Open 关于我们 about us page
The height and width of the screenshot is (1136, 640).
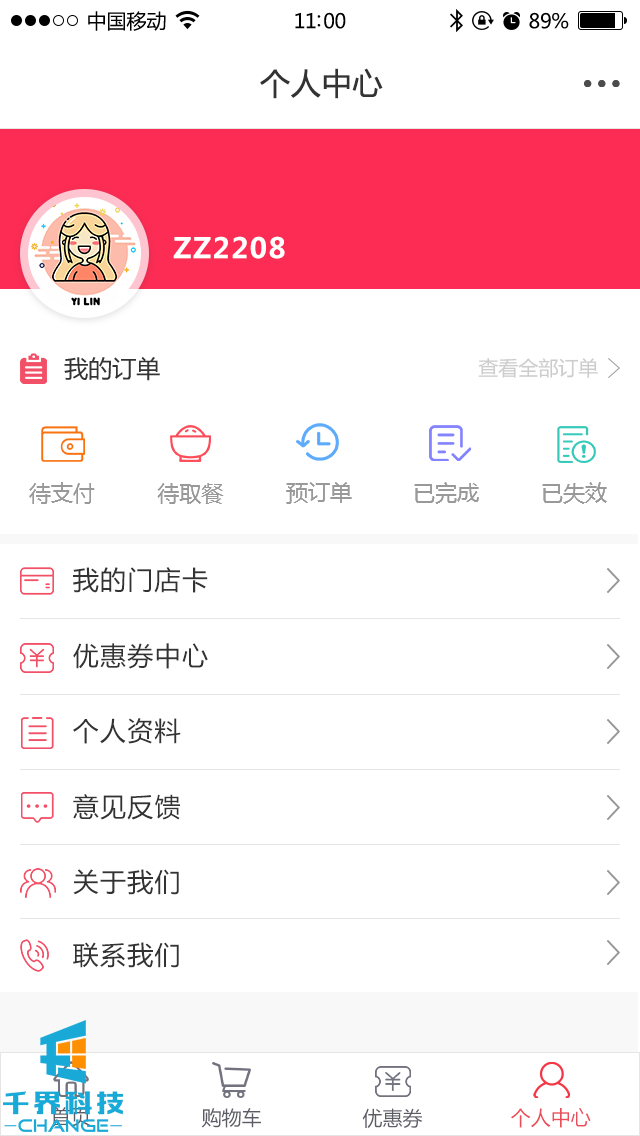click(x=320, y=882)
